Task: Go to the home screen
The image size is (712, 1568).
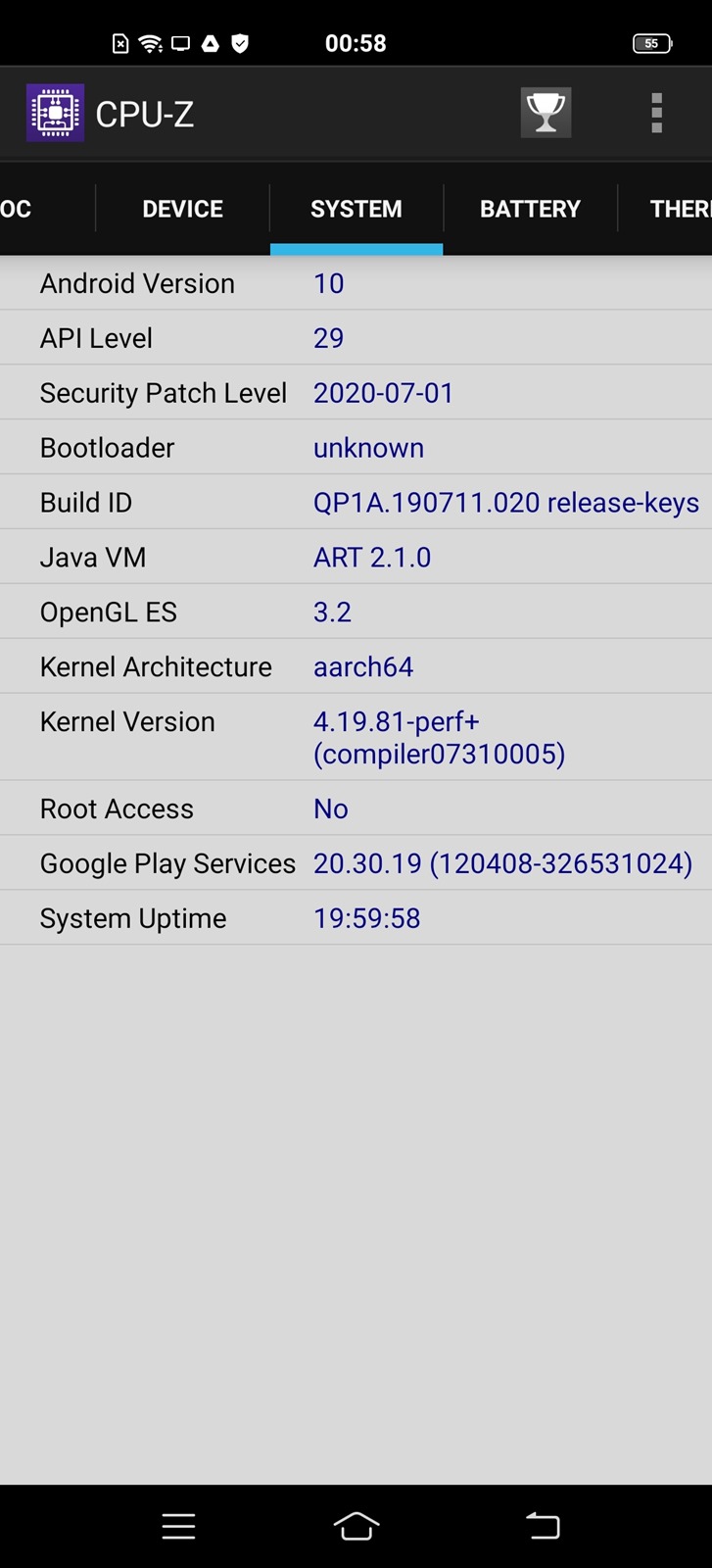Action: point(356,1526)
